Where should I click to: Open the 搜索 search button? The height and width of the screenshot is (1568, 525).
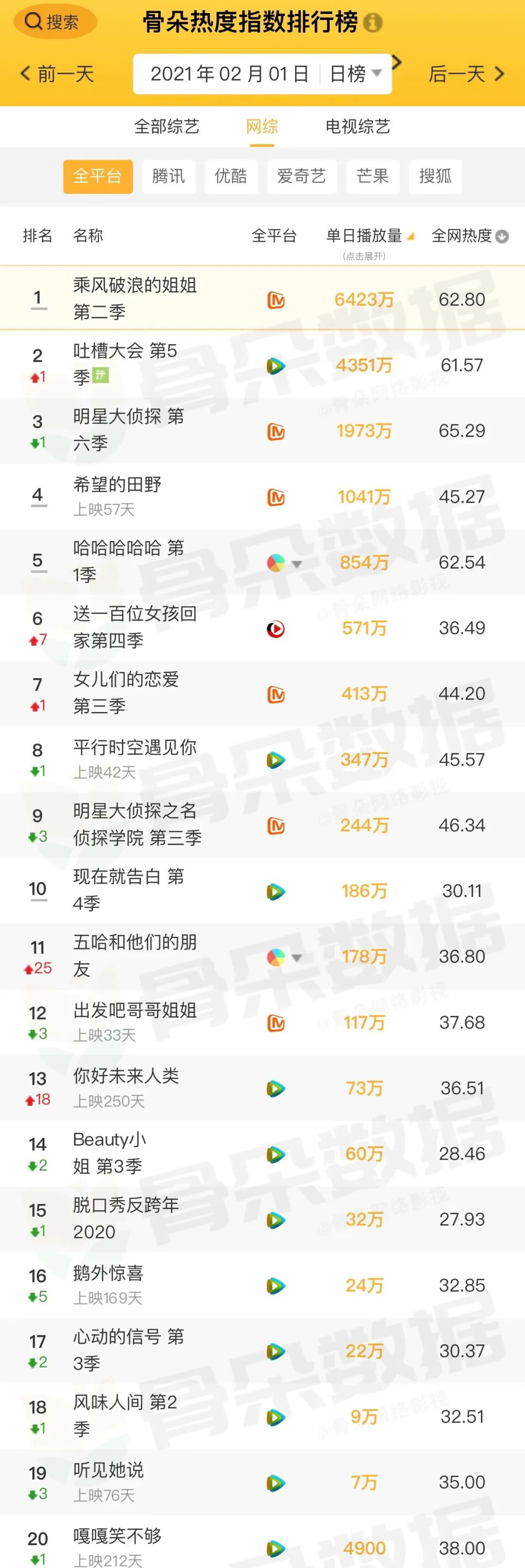click(53, 22)
